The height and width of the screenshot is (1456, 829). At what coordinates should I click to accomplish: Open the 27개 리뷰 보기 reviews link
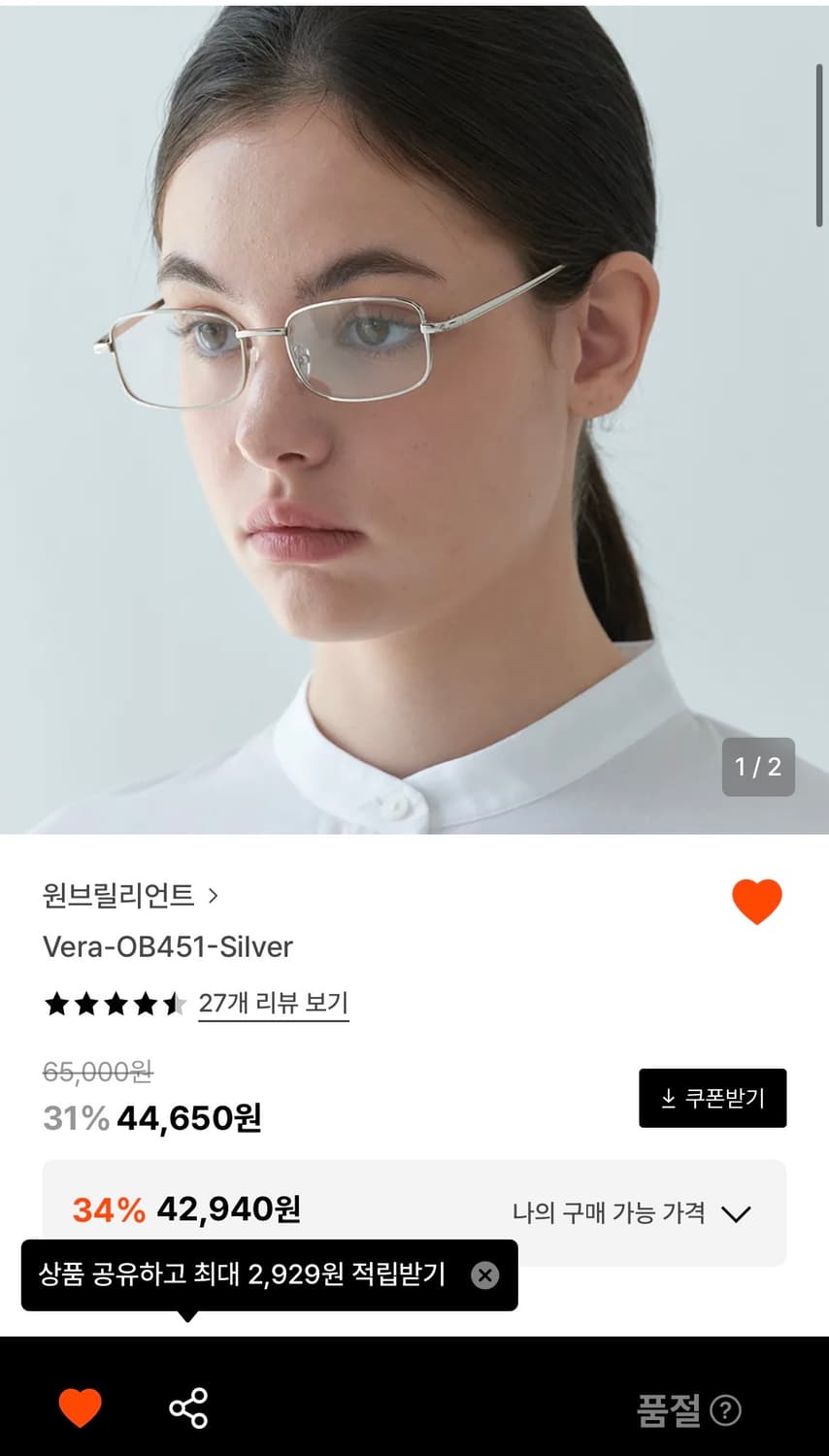tap(274, 1004)
